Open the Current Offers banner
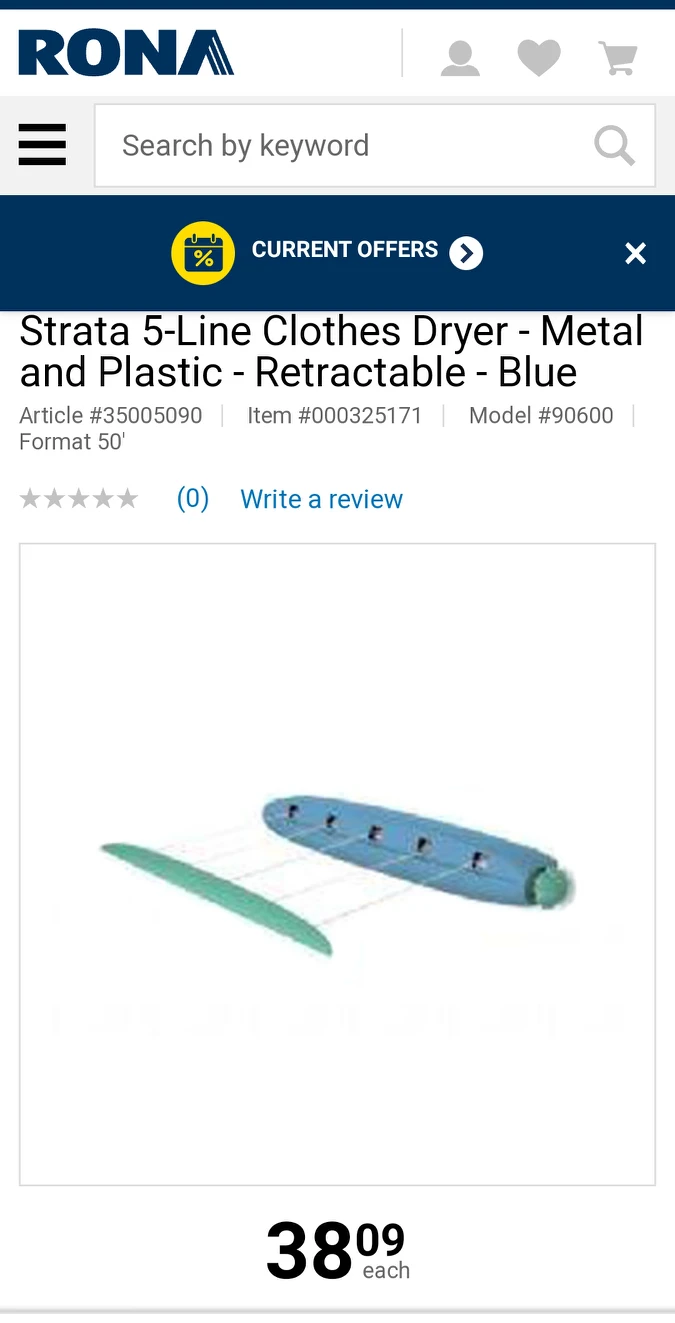 pyautogui.click(x=328, y=252)
